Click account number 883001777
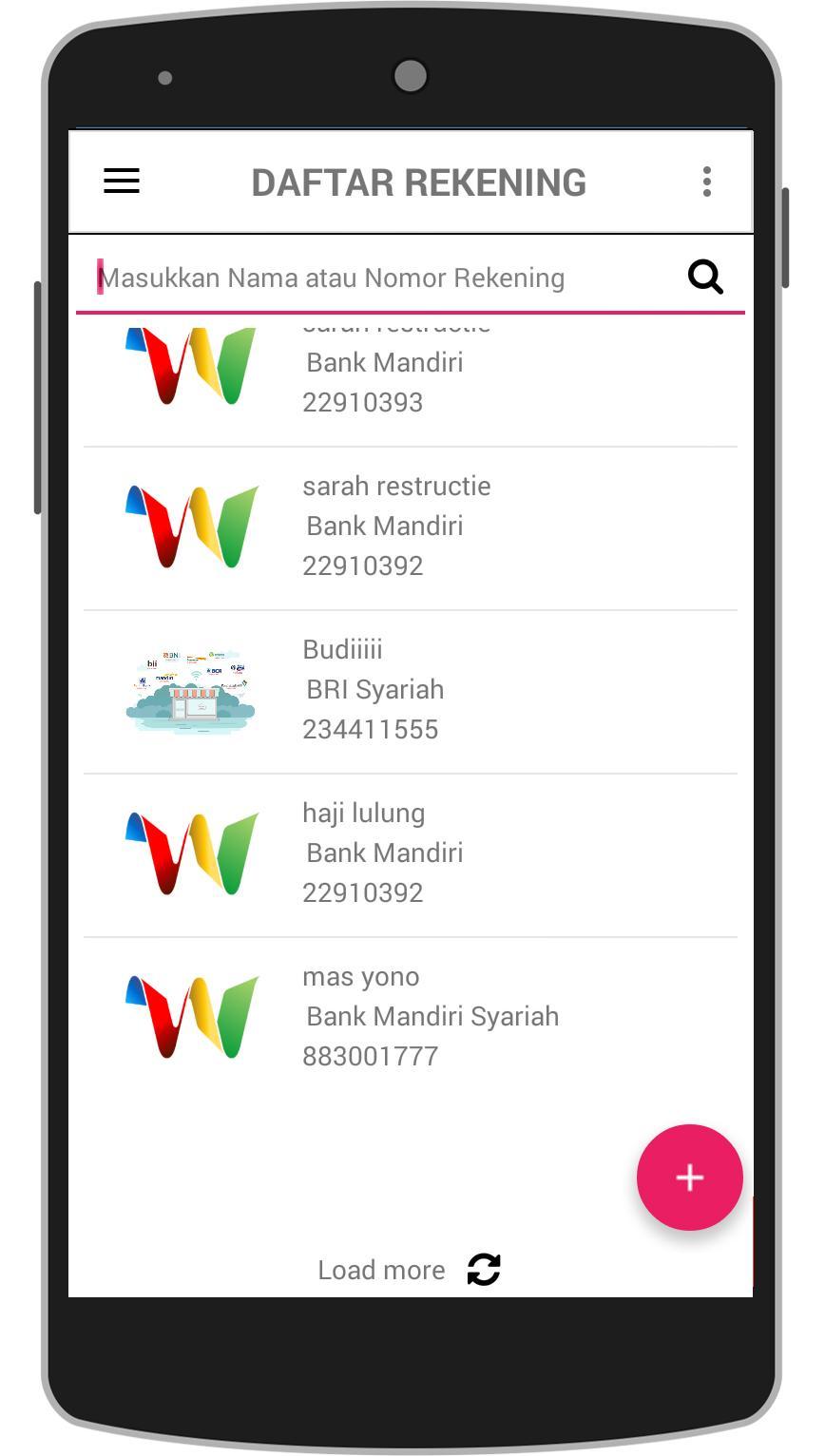The width and height of the screenshot is (825, 1456). click(371, 1055)
